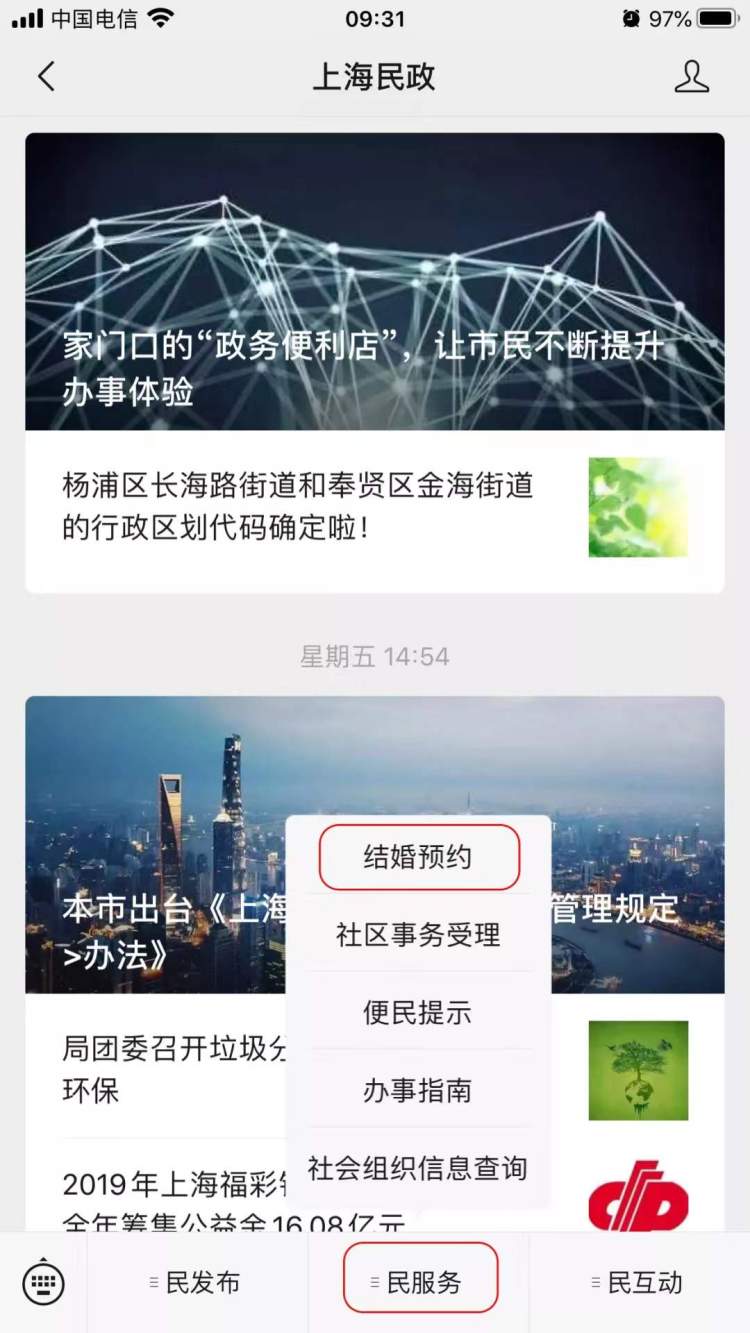This screenshot has width=750, height=1333.
Task: Open the 民互动 menu
Action: pyautogui.click(x=639, y=1283)
